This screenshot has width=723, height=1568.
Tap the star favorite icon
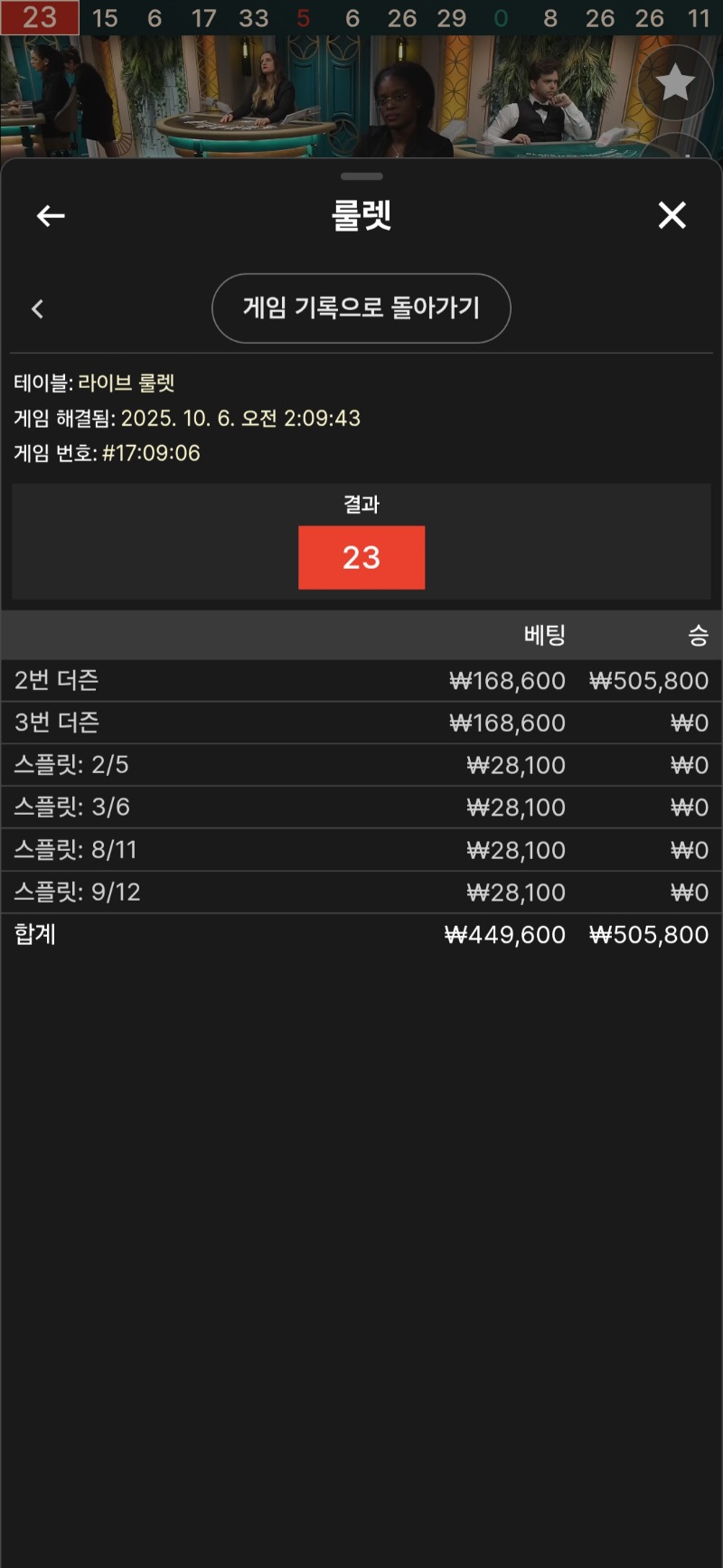click(x=674, y=83)
